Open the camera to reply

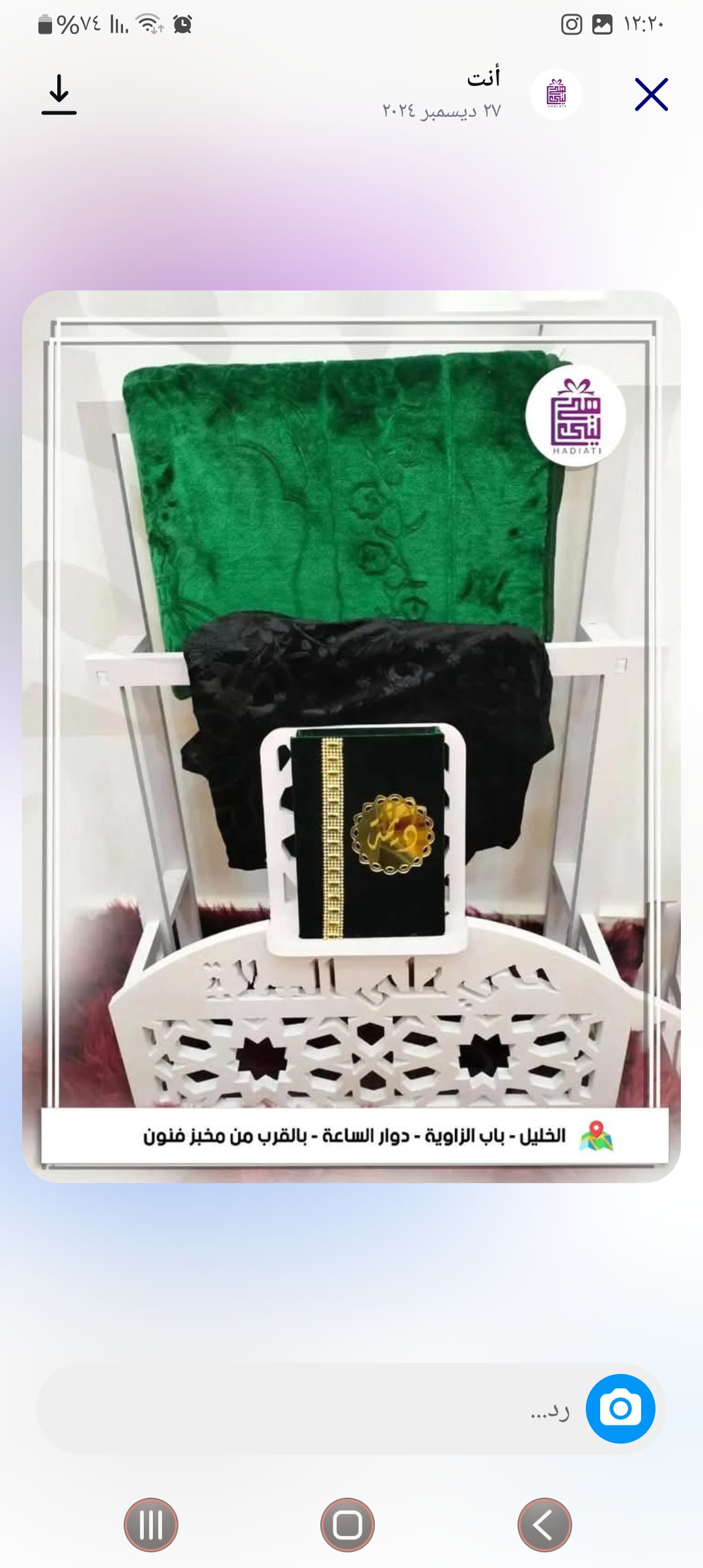(620, 1408)
